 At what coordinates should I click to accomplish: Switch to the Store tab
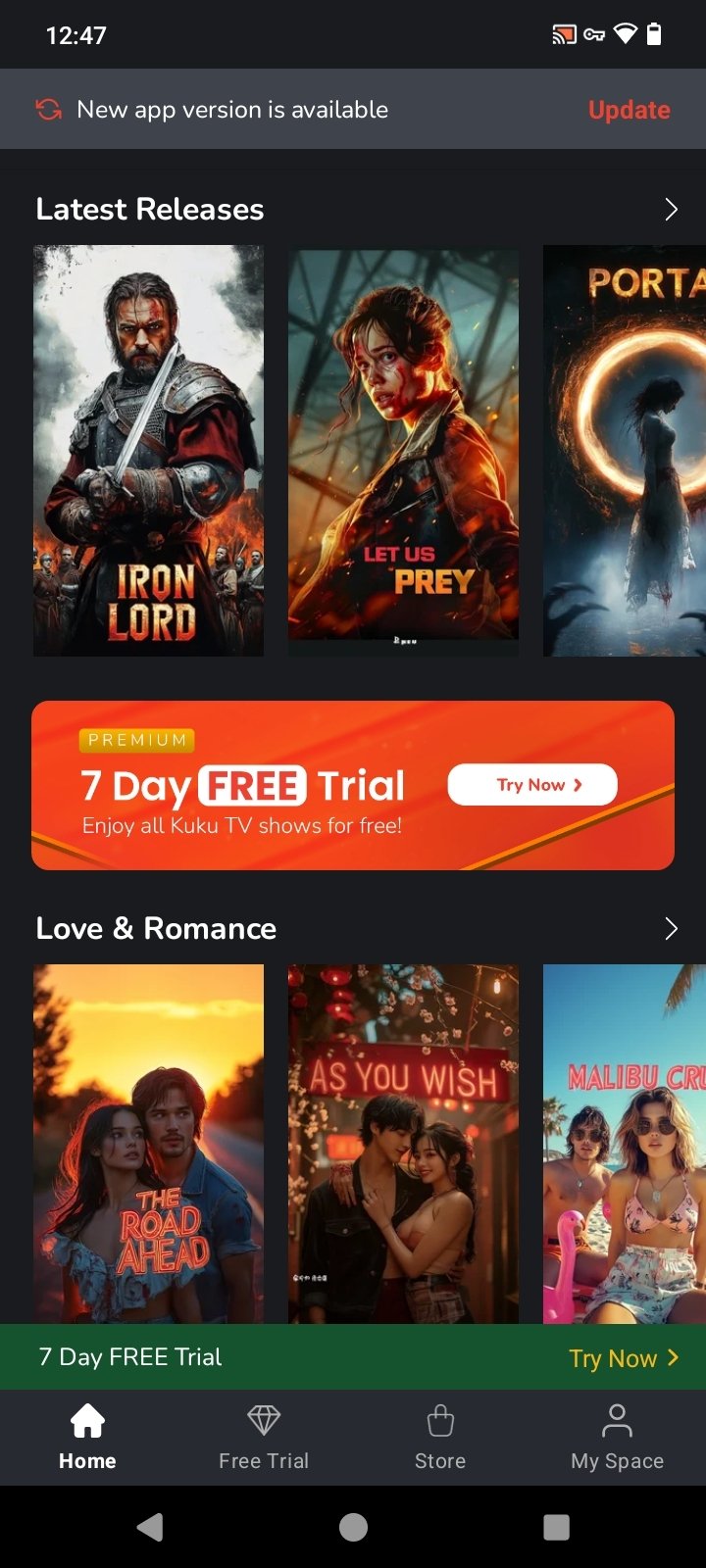pyautogui.click(x=440, y=1437)
